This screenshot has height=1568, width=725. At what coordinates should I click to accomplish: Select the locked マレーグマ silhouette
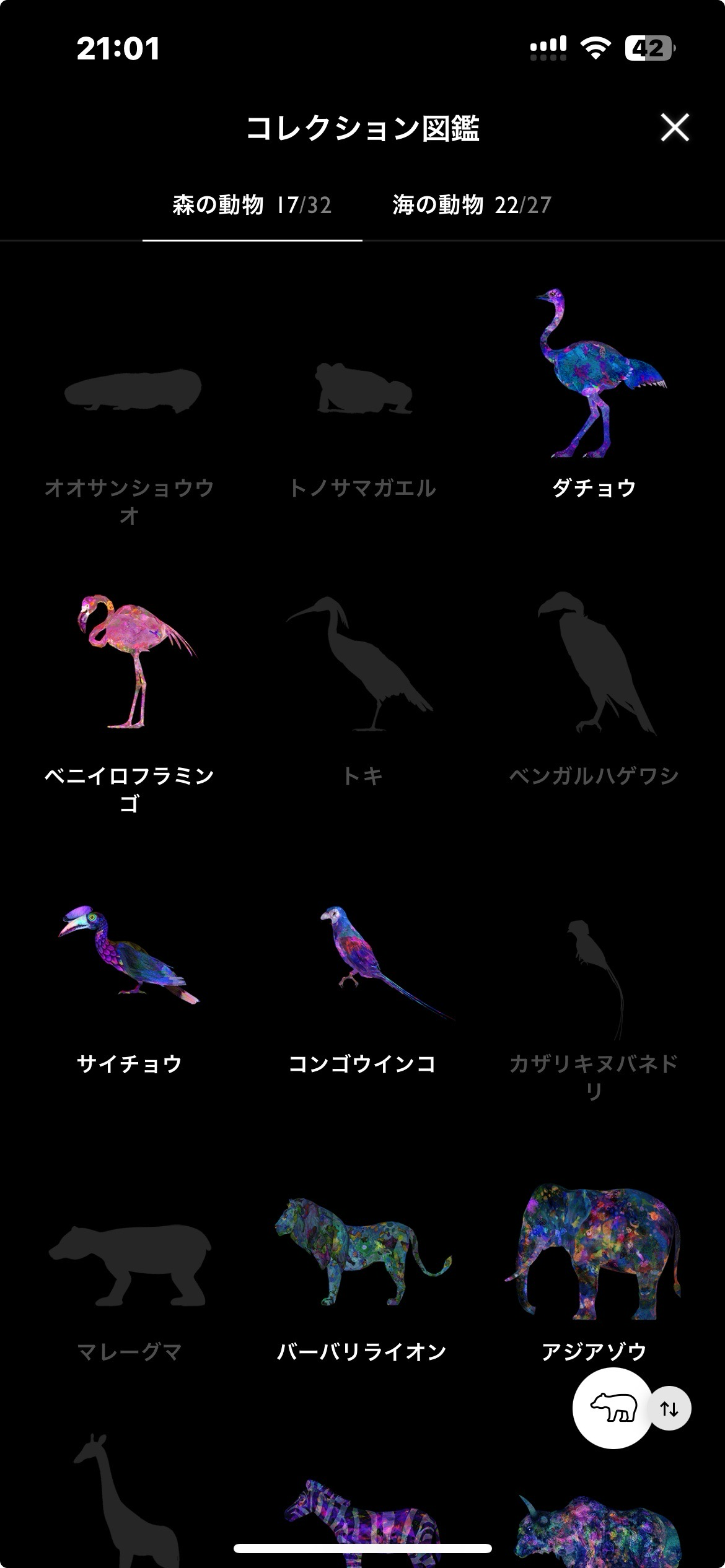130,1263
